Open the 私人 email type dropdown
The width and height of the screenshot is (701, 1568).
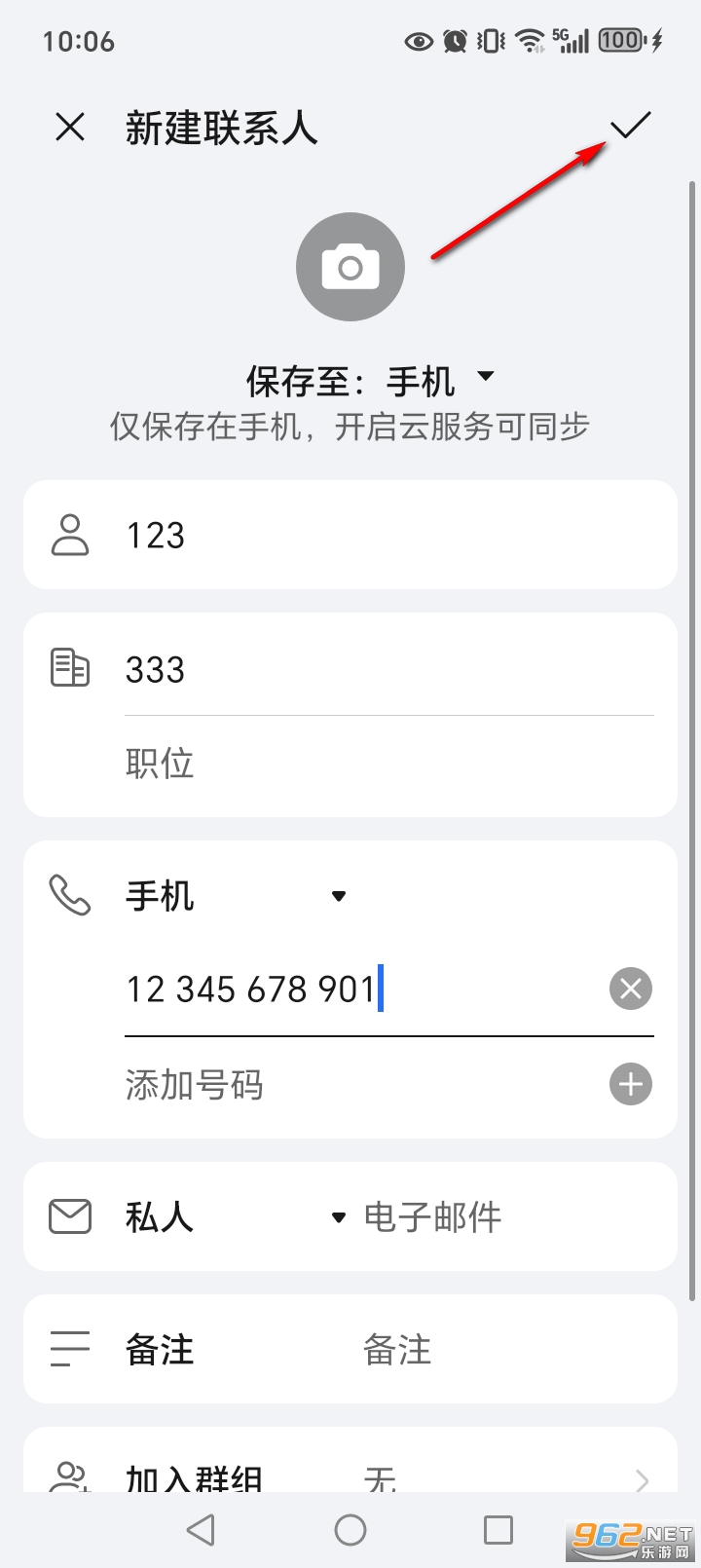pos(338,1216)
